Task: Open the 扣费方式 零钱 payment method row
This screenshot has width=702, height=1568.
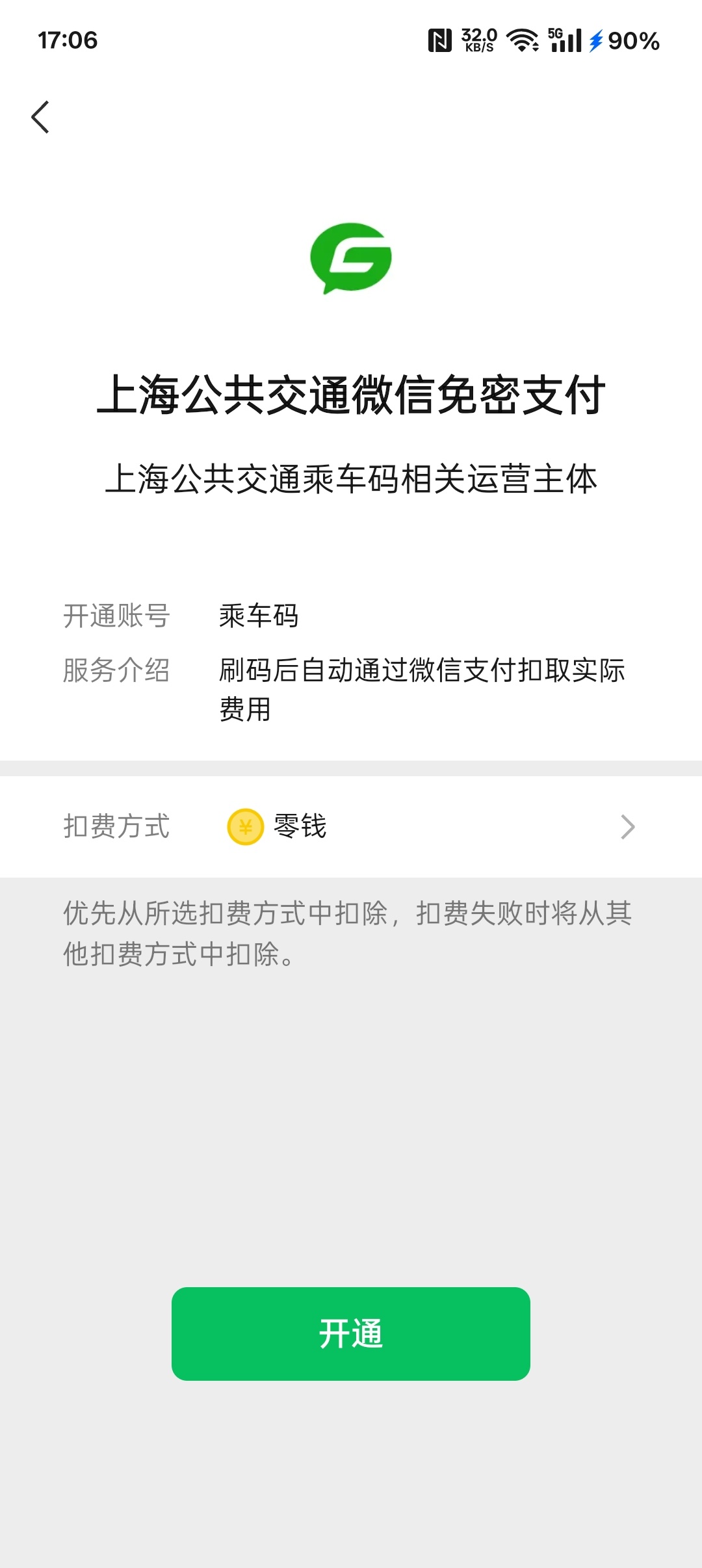Action: [351, 827]
